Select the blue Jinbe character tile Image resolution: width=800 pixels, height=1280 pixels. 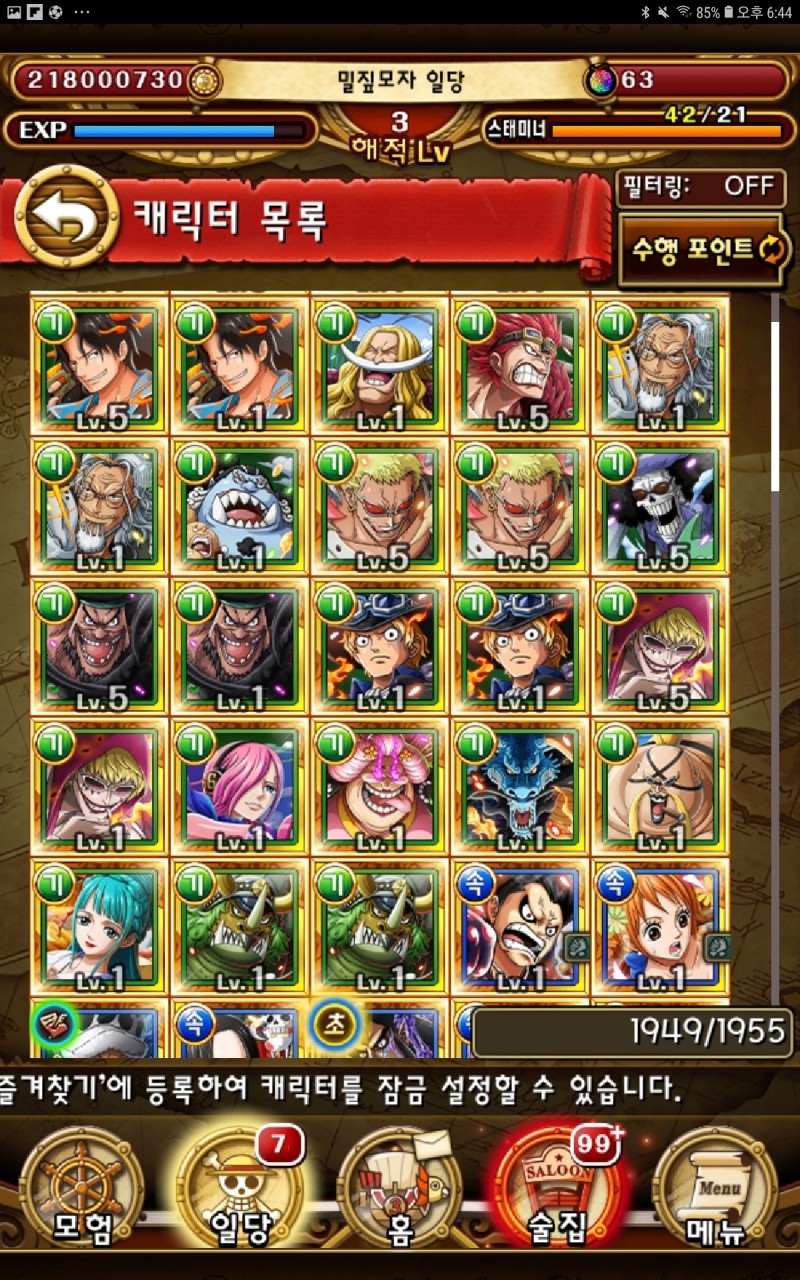239,502
